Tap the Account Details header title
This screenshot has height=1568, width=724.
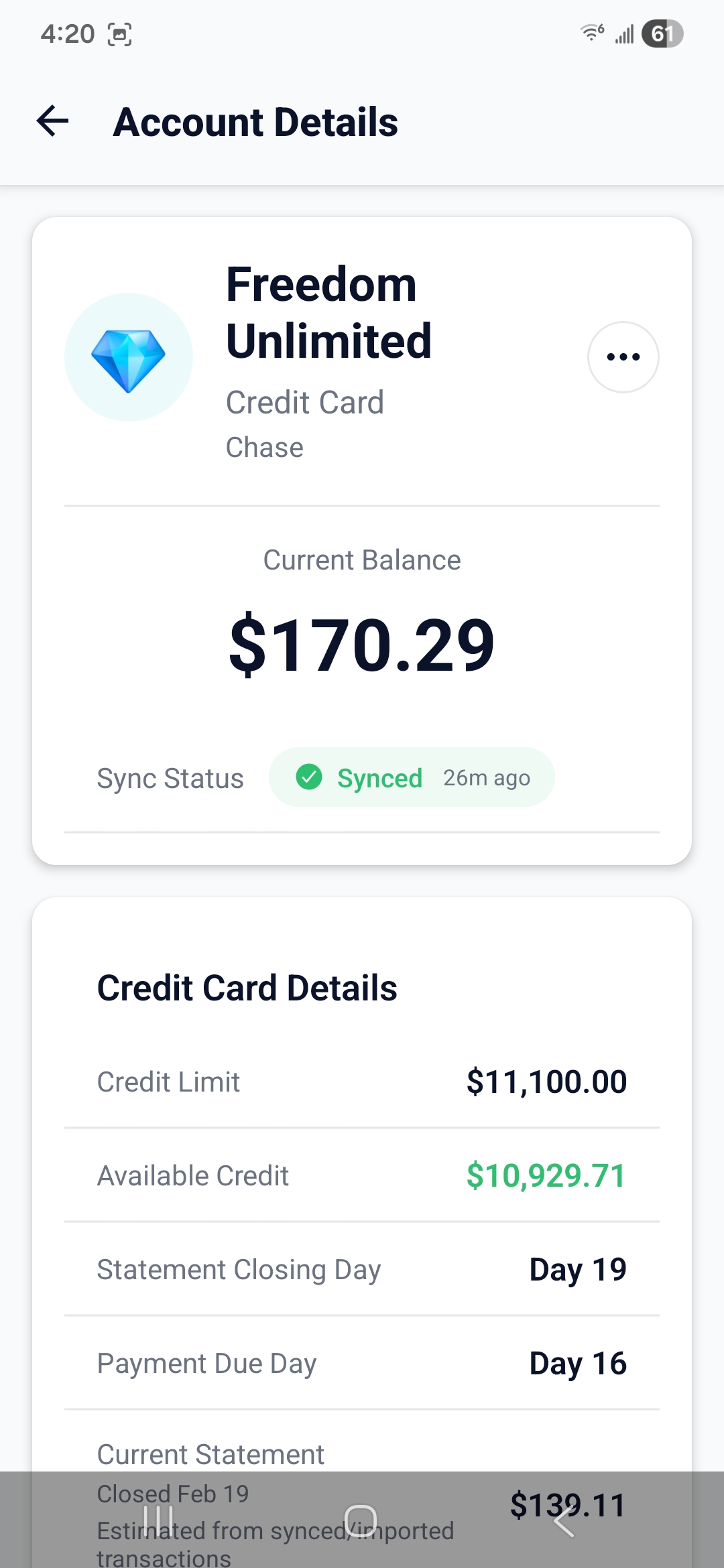(x=256, y=122)
